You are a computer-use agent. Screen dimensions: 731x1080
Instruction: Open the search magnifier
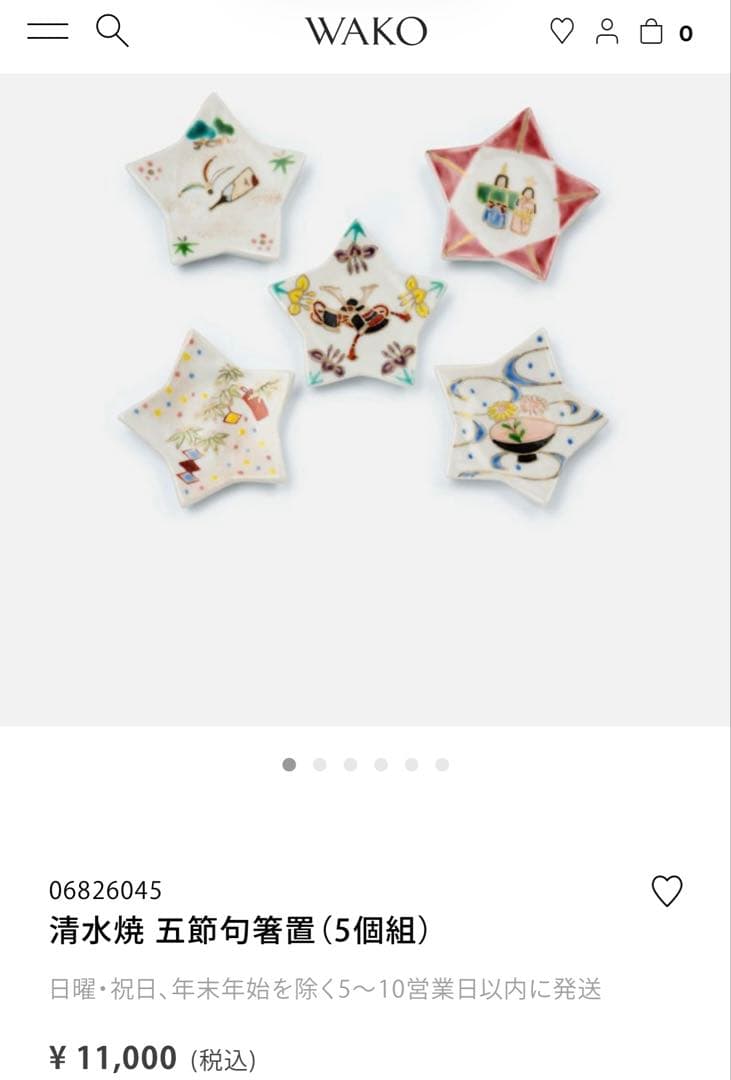(x=112, y=31)
